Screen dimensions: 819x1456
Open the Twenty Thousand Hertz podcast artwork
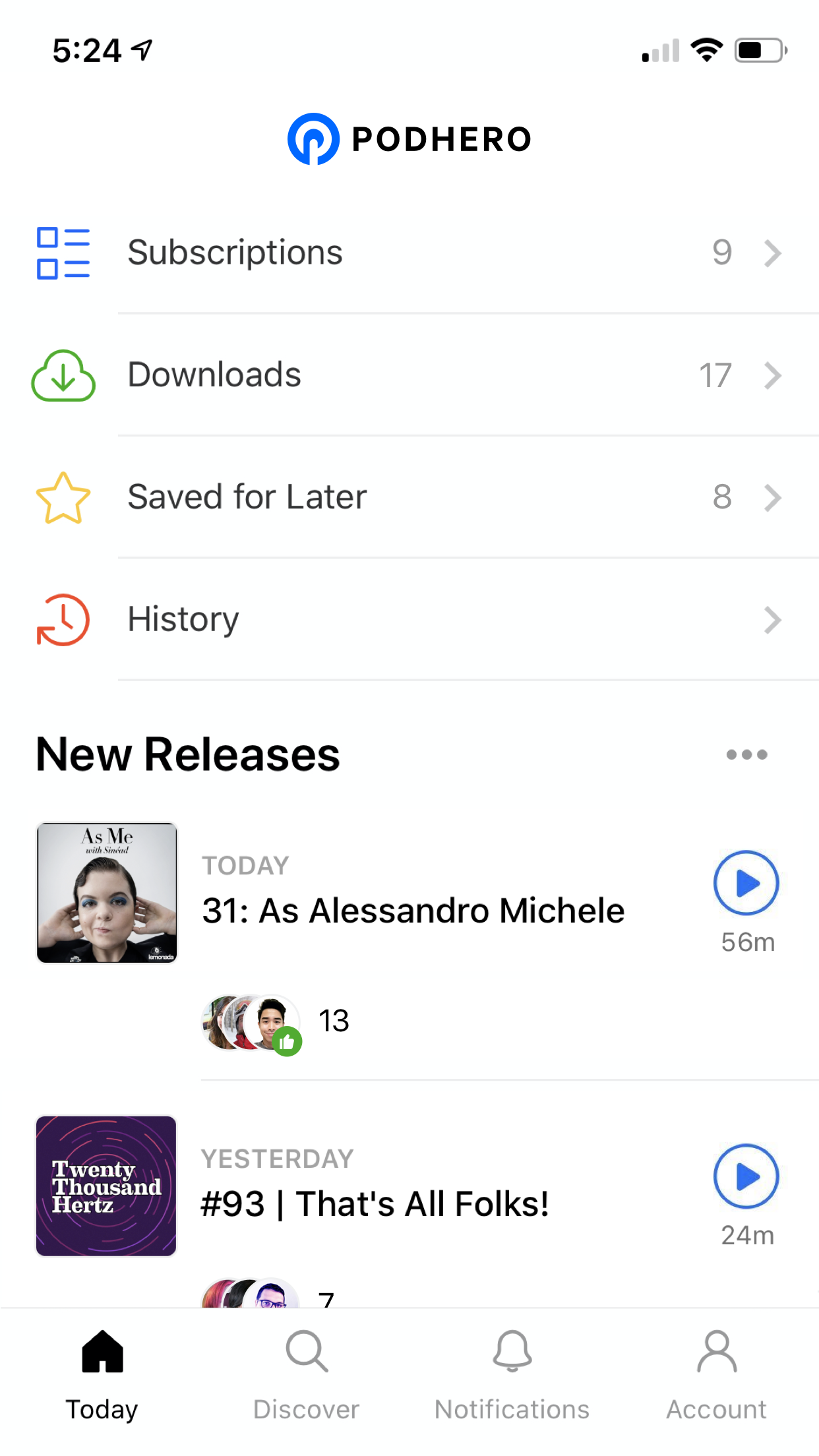click(106, 1187)
